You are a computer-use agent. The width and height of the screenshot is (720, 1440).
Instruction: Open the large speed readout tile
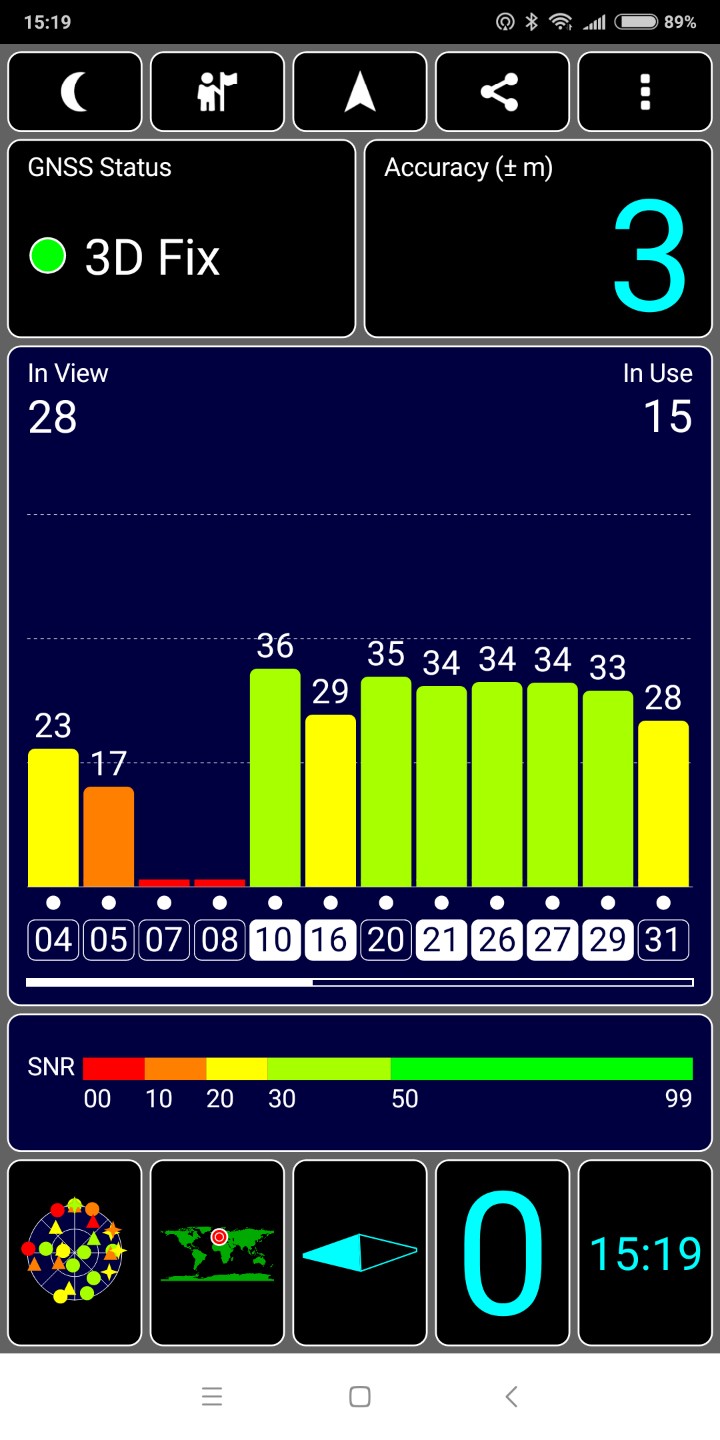pos(502,1253)
